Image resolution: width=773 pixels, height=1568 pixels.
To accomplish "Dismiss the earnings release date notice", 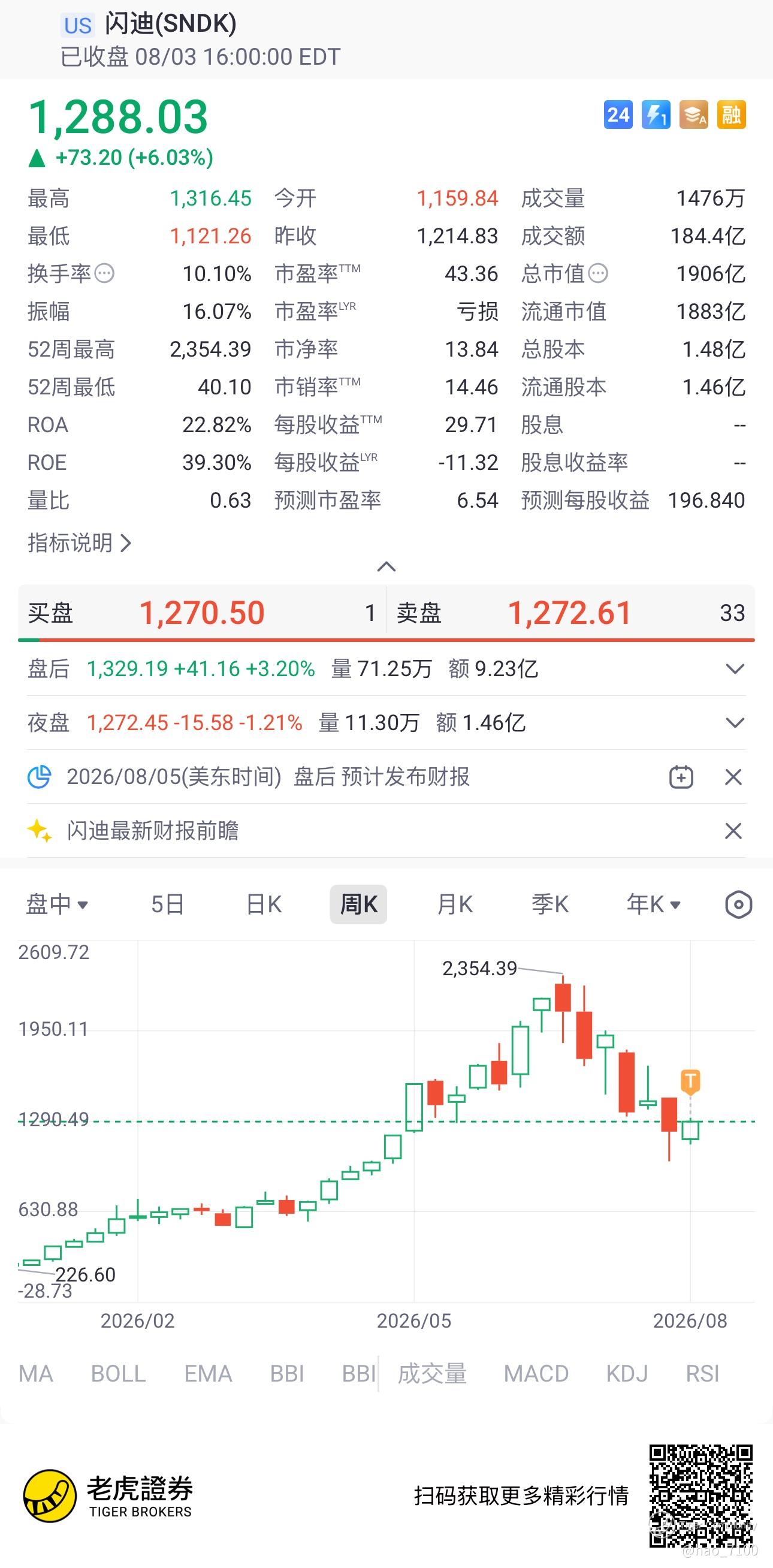I will coord(733,777).
